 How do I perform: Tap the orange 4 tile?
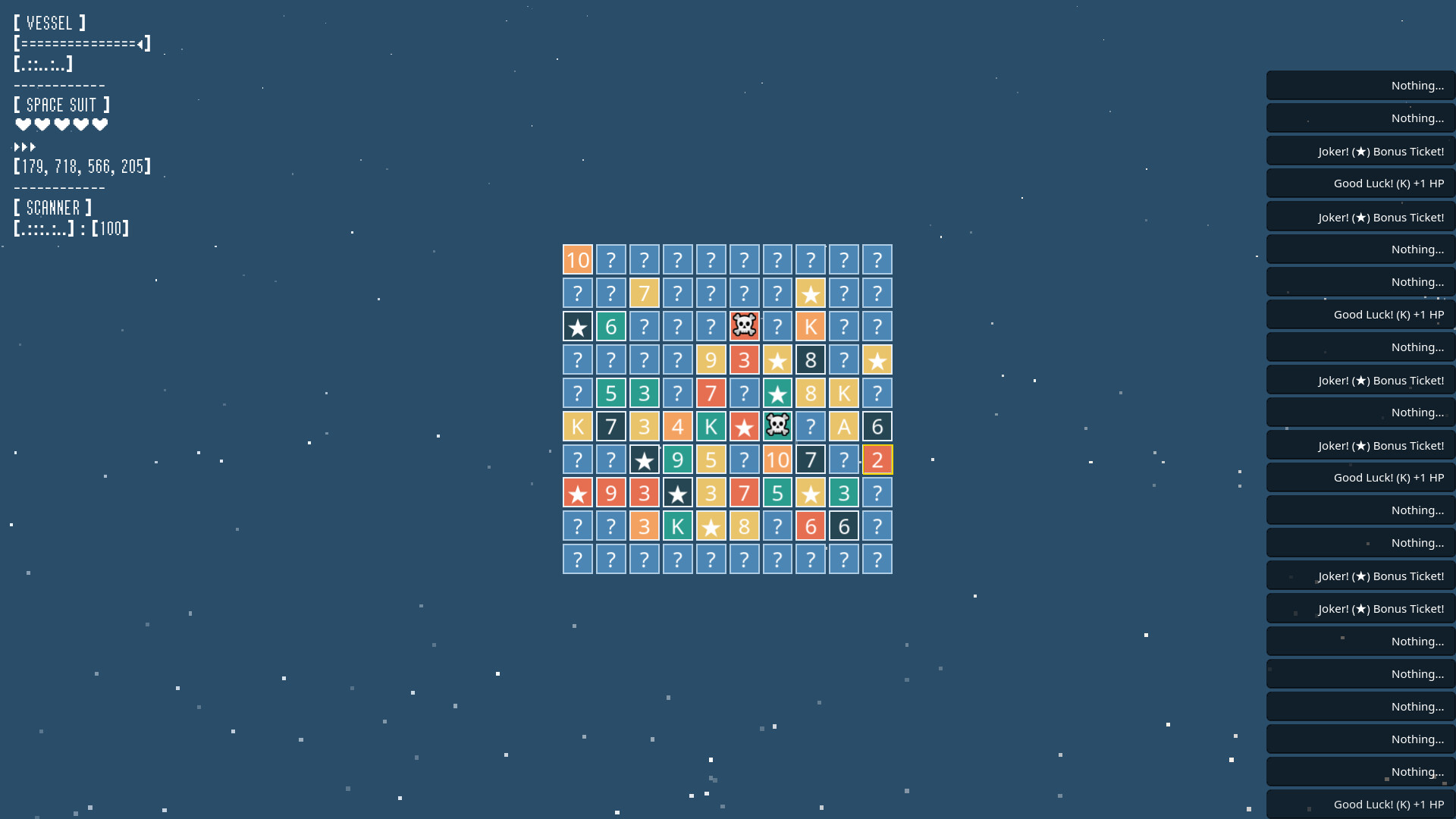click(x=677, y=426)
